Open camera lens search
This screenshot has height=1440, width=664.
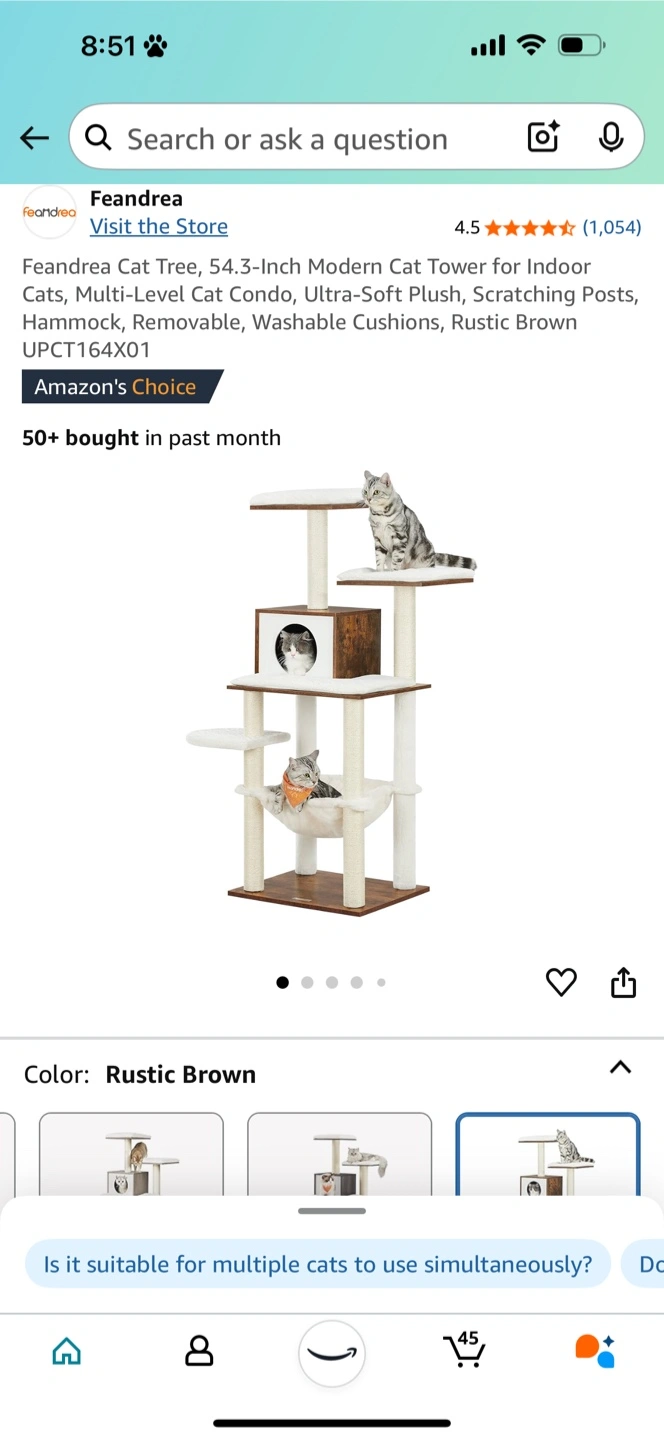[543, 138]
